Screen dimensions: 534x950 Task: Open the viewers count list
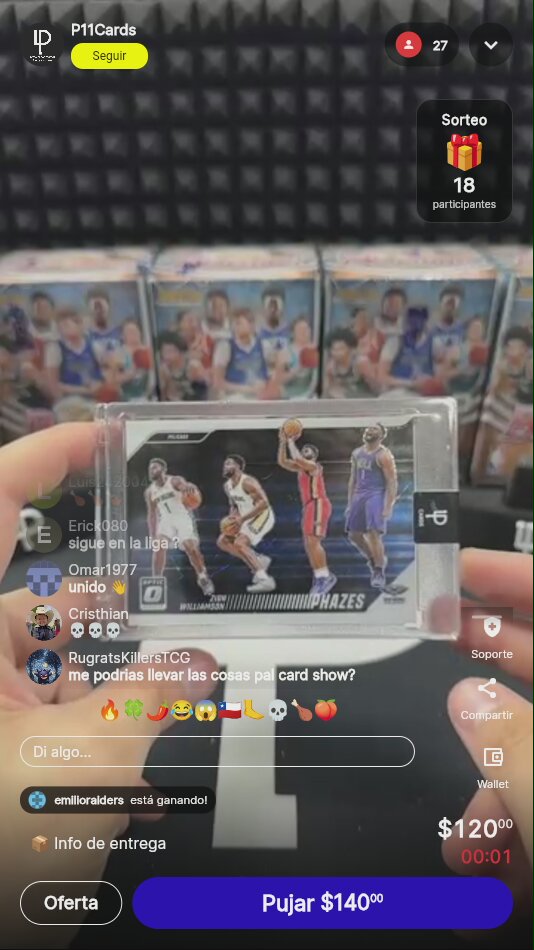click(421, 45)
